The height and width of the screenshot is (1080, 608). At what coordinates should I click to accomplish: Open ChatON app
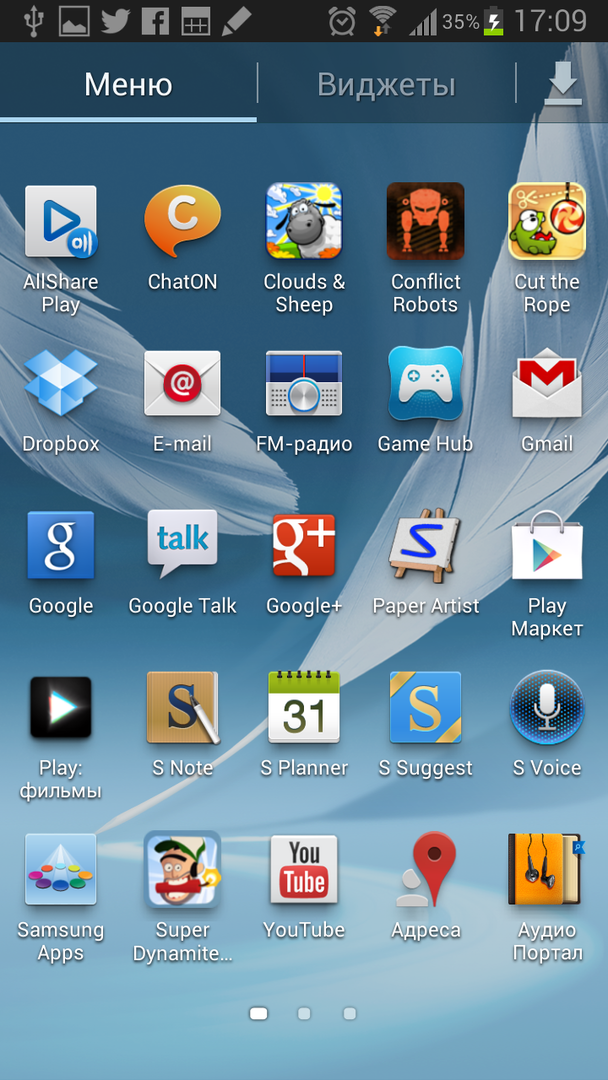point(182,222)
